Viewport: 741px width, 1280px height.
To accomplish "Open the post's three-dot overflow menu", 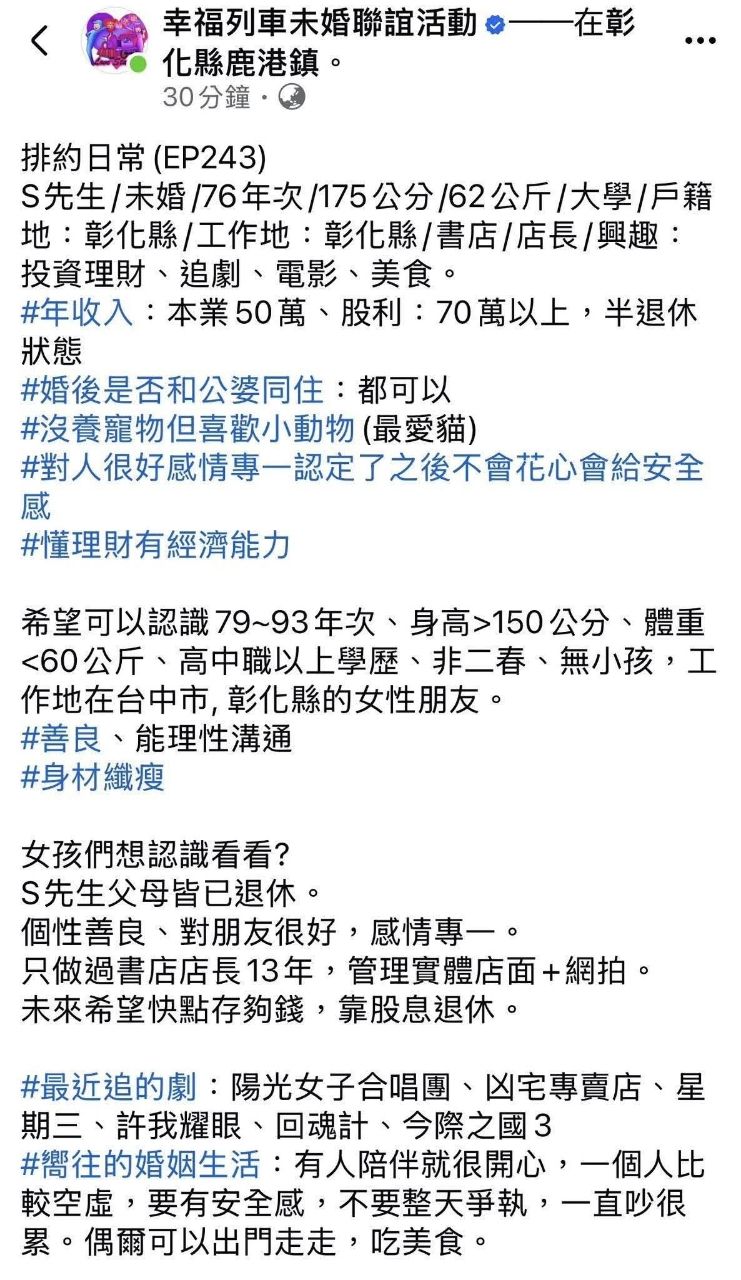I will [x=700, y=42].
